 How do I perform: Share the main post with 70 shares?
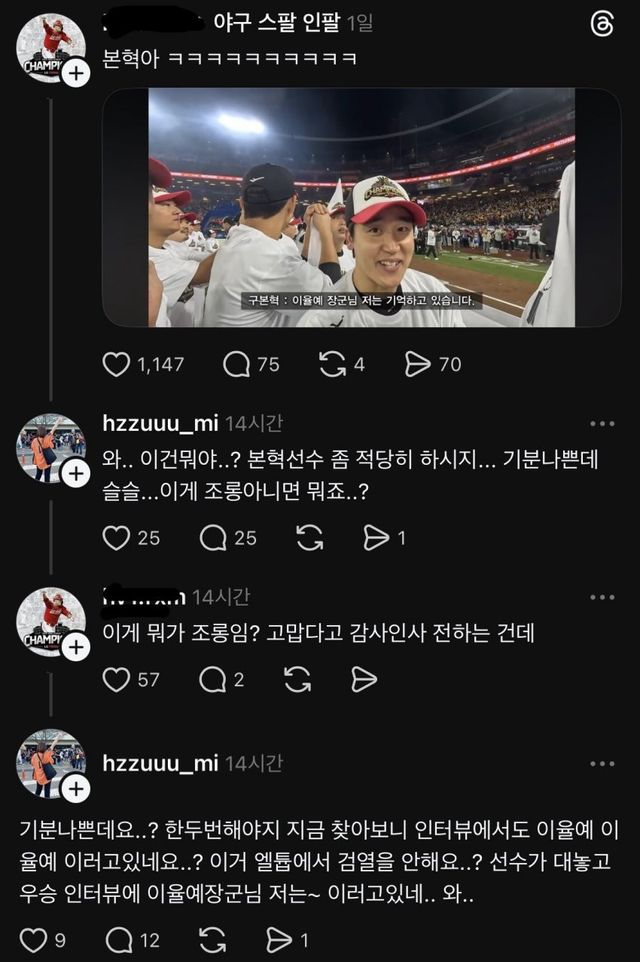418,365
